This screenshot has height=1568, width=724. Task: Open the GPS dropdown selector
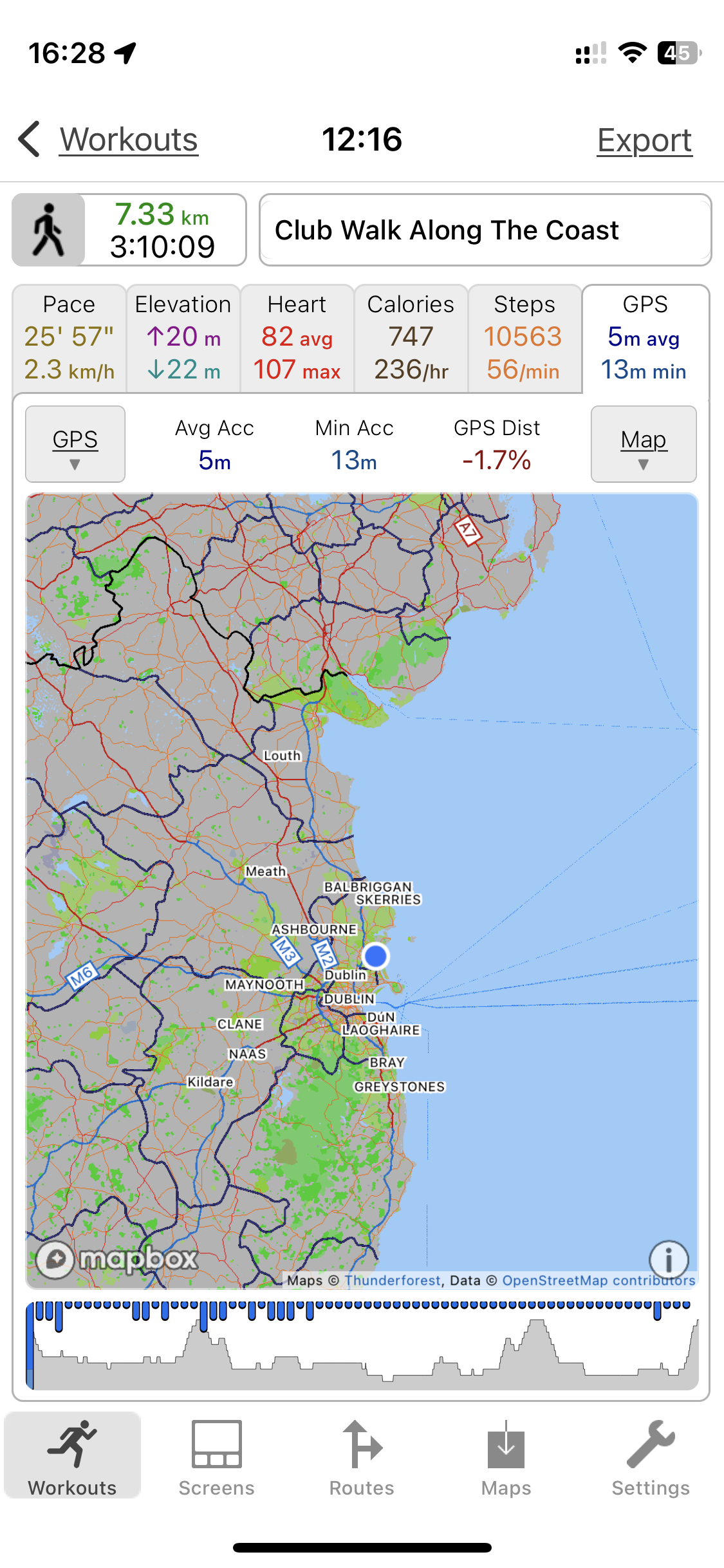tap(75, 444)
